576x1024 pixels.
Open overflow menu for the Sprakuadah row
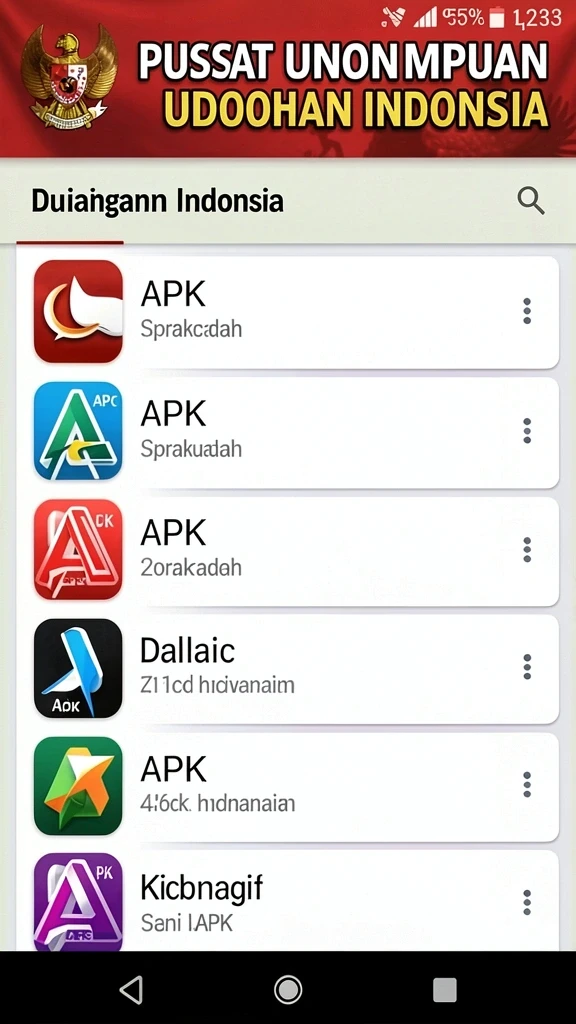point(527,431)
